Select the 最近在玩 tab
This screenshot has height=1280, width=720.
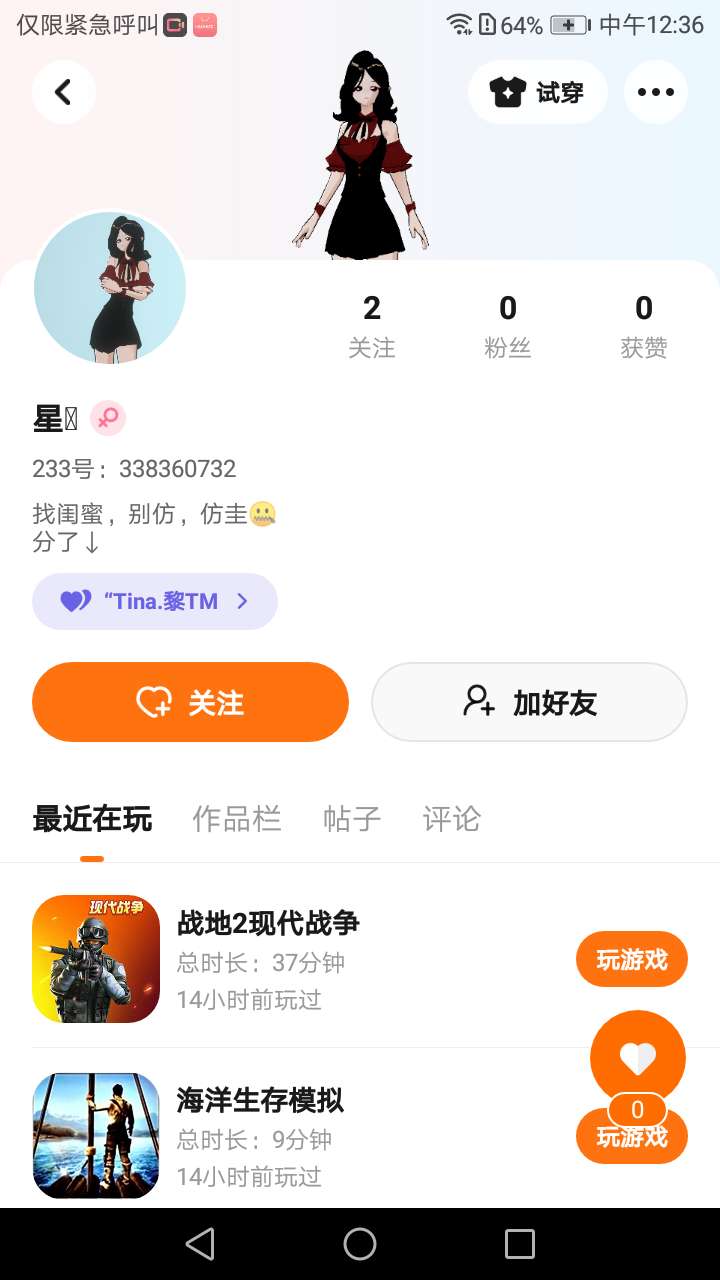(92, 819)
